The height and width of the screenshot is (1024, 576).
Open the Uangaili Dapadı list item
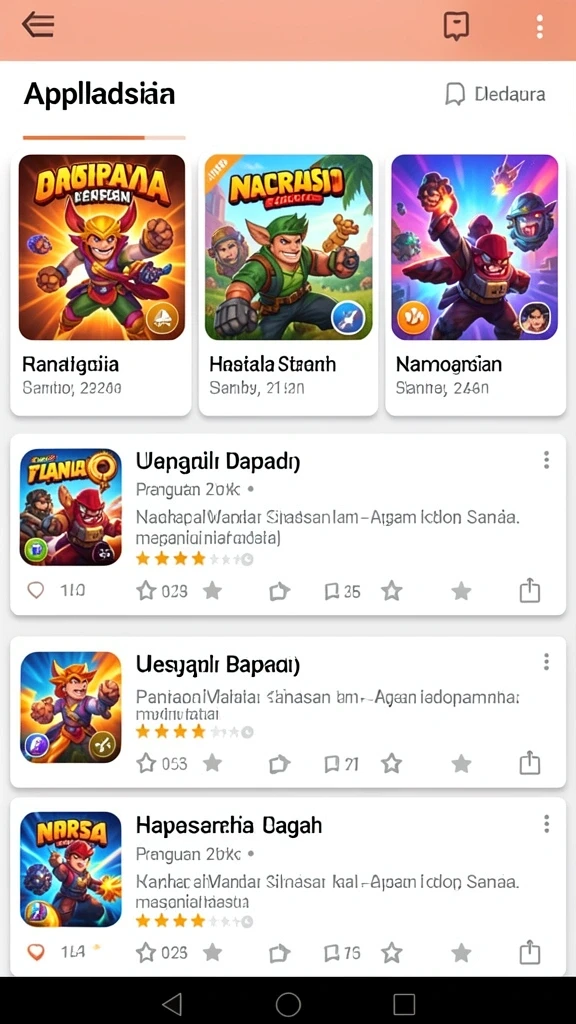pos(288,524)
